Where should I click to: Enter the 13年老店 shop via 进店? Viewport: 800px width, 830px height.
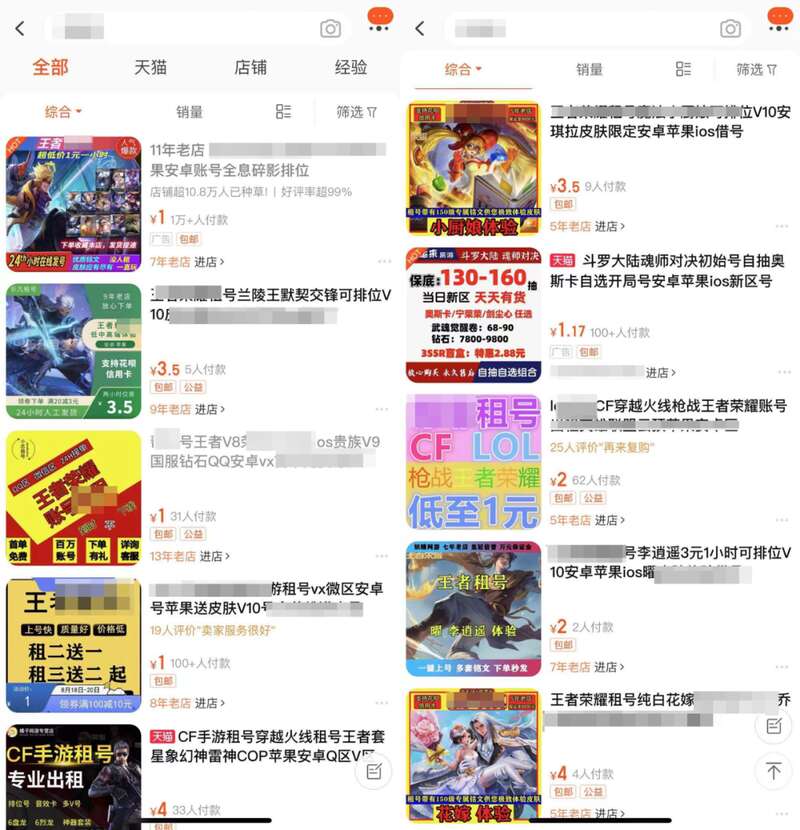coord(213,556)
